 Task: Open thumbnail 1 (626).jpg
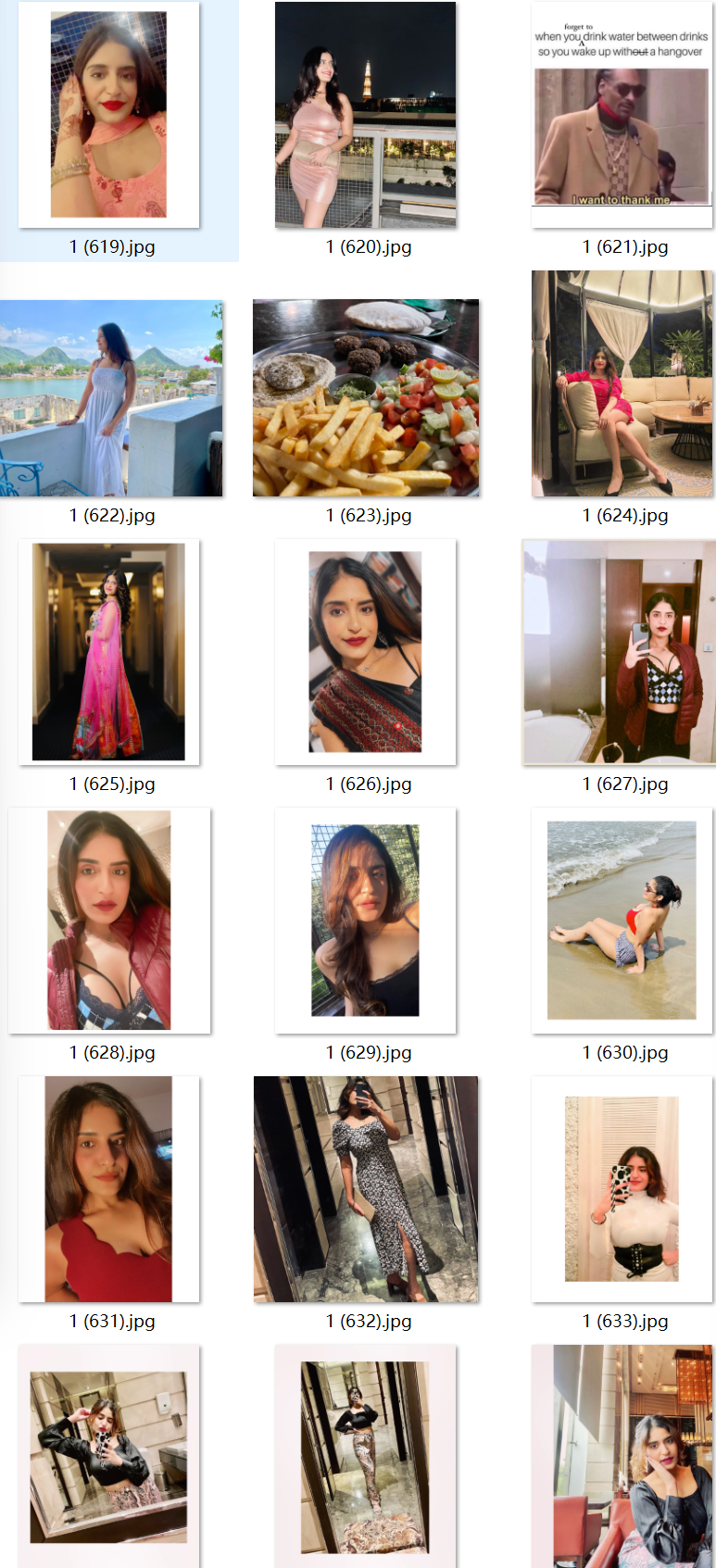(366, 652)
